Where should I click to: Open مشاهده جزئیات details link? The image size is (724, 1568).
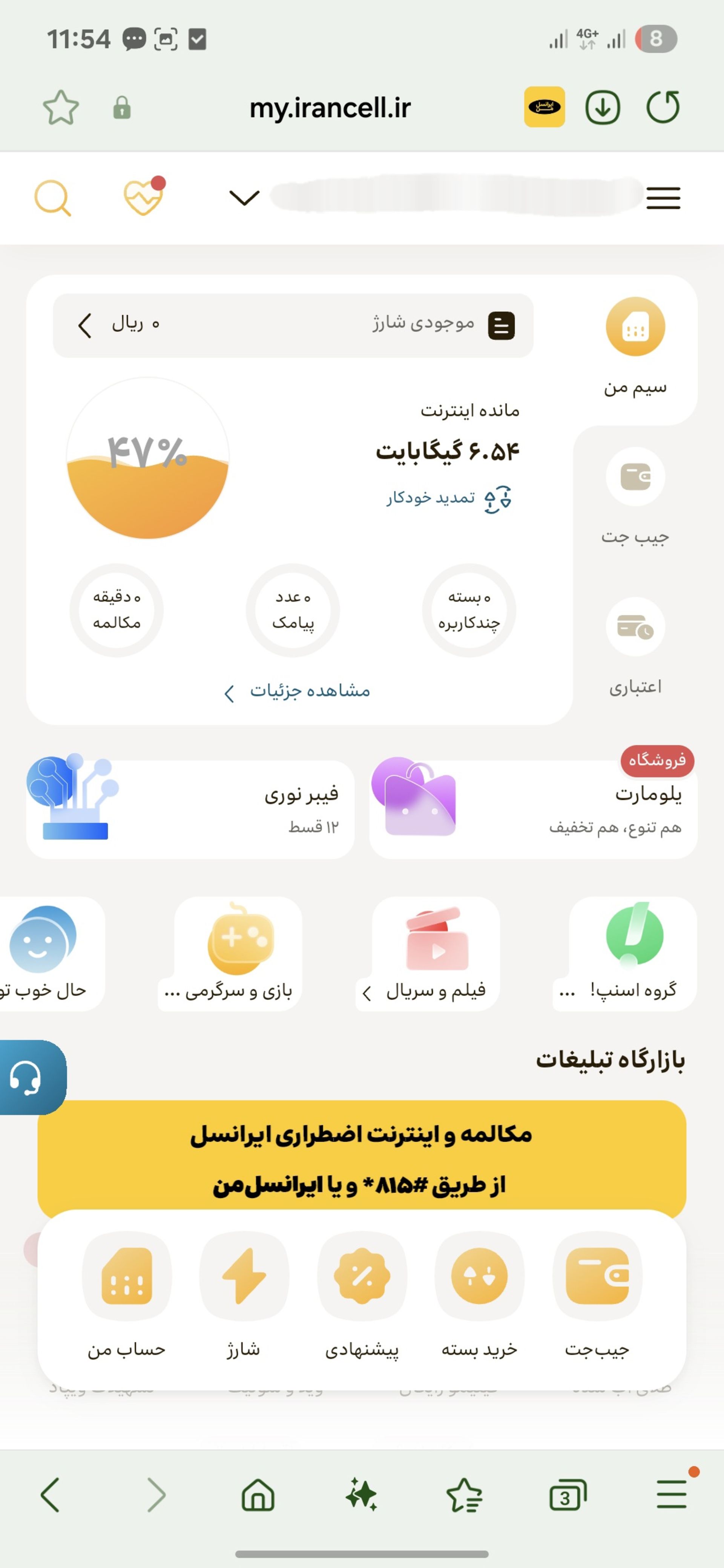[298, 692]
